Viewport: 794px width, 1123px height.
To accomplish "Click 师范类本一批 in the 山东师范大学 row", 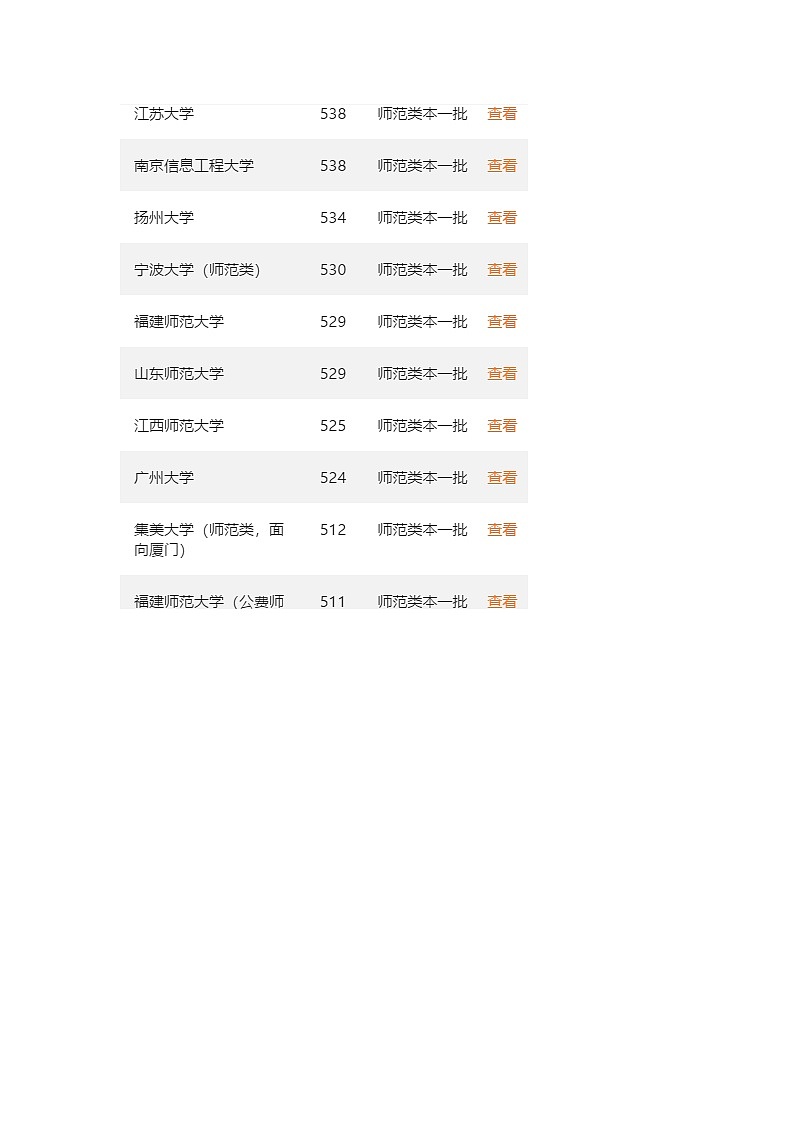I will point(422,373).
